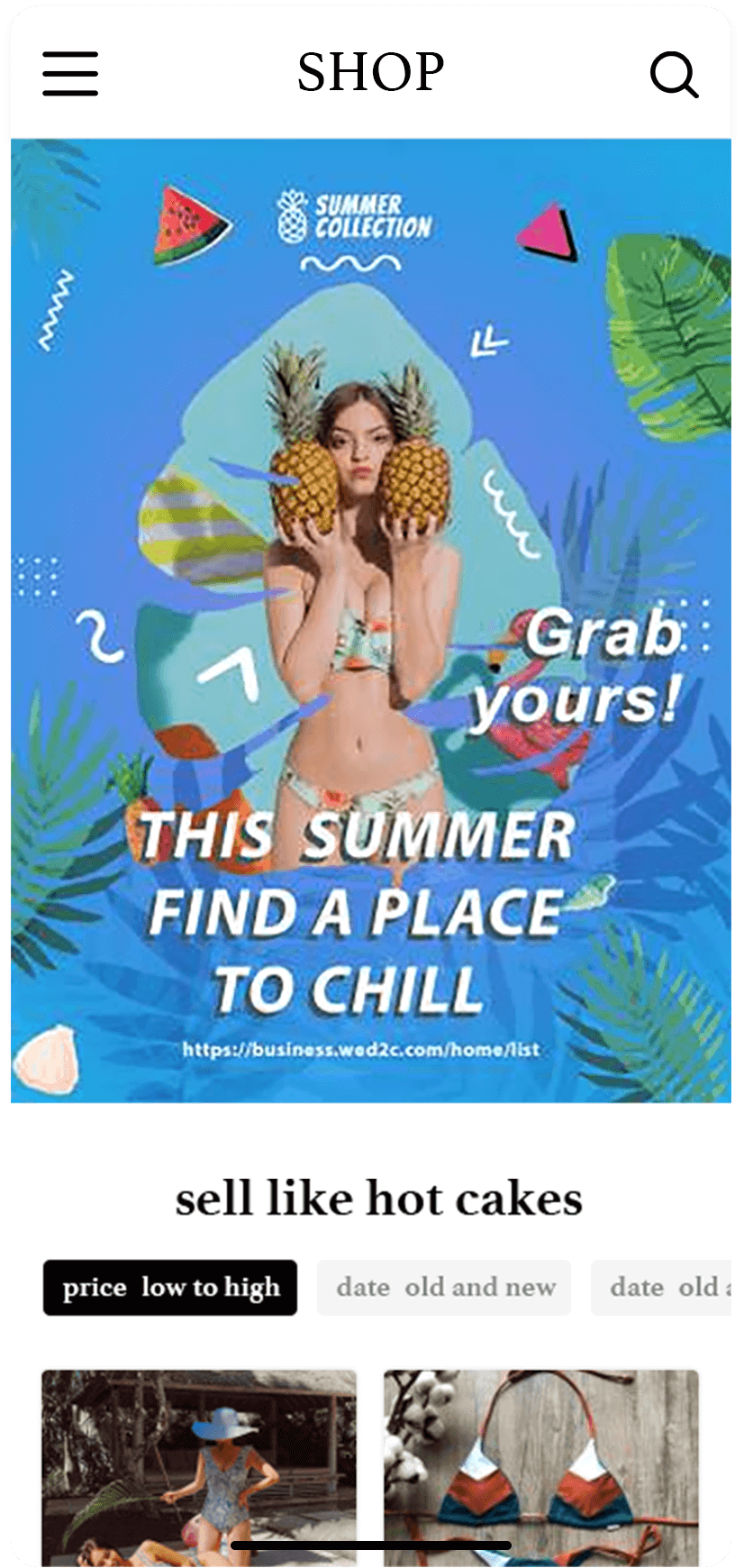The width and height of the screenshot is (744, 1568).
Task: Sort by "date old and new"
Action: [444, 1287]
